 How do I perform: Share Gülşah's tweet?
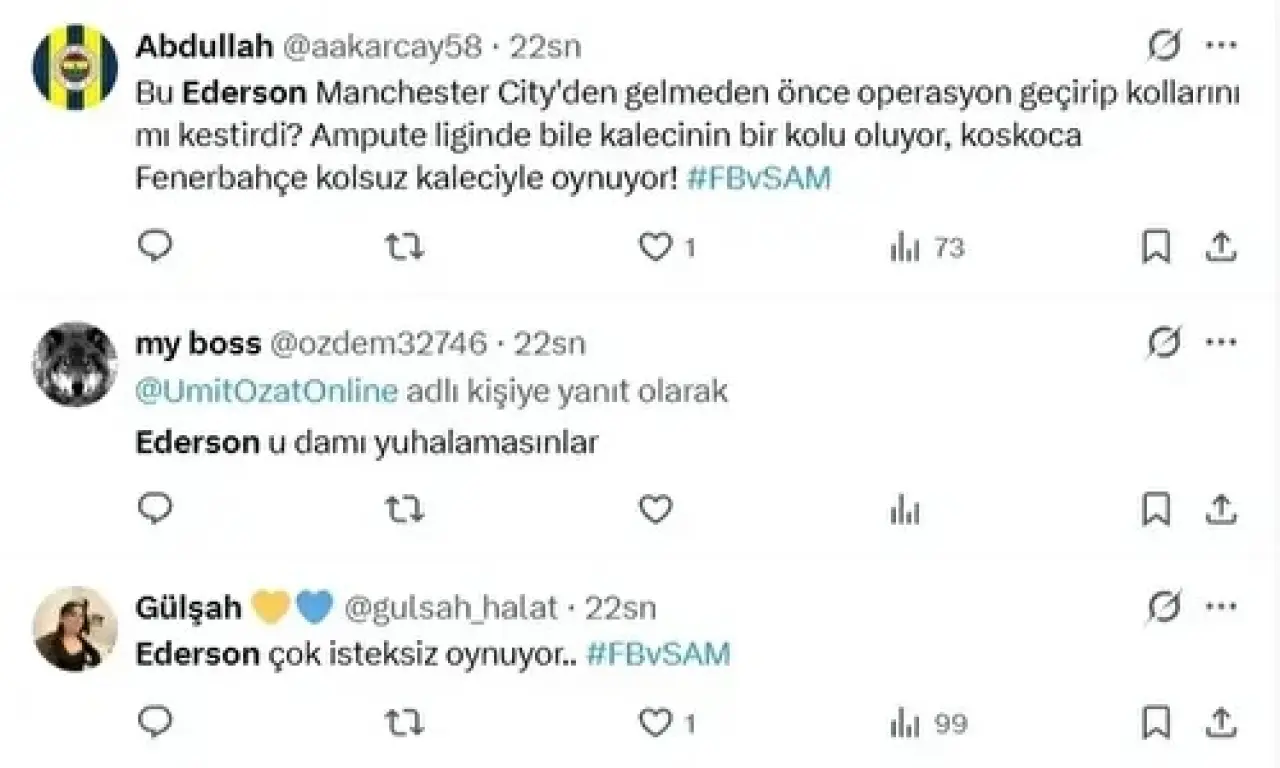tap(1221, 721)
